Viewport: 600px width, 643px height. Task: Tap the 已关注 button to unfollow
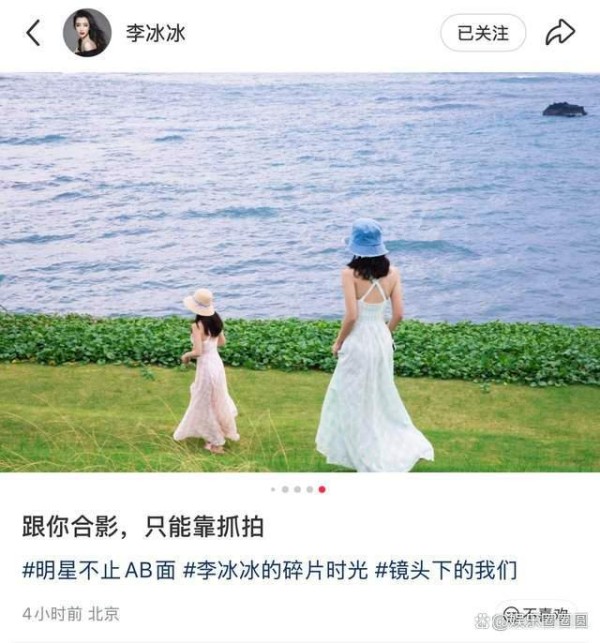click(x=482, y=33)
